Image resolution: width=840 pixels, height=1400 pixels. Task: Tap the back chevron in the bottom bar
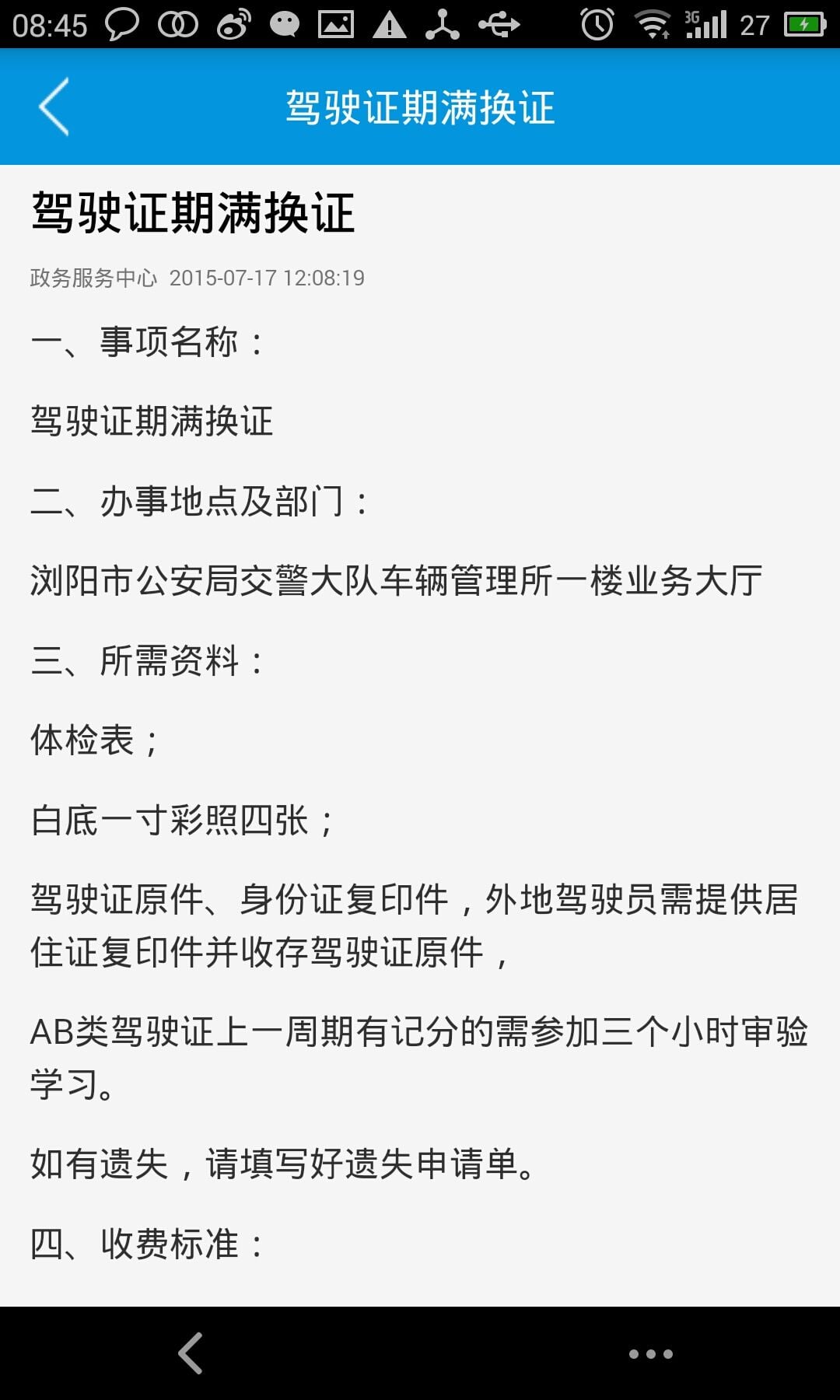[x=191, y=1353]
